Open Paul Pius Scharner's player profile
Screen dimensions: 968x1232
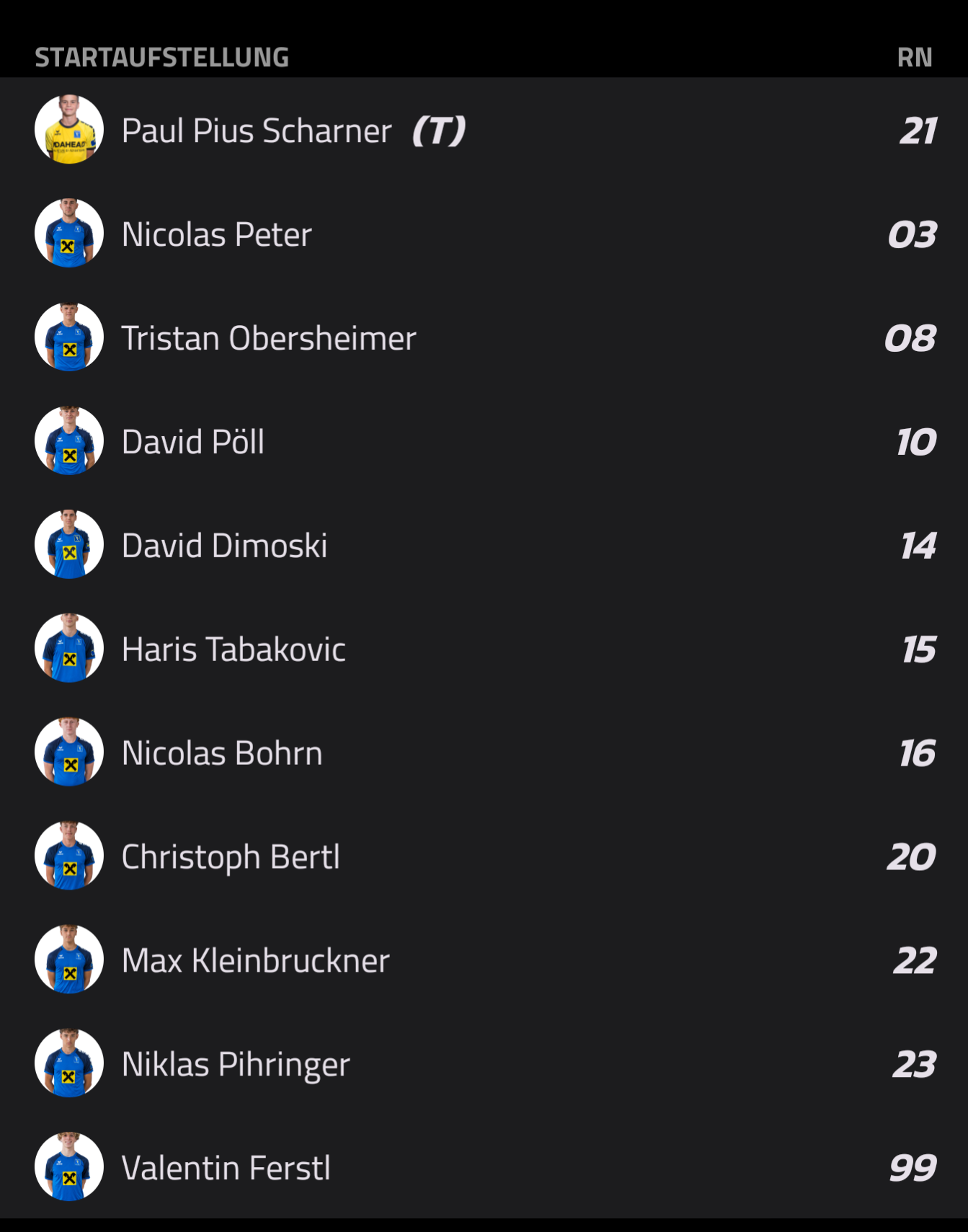point(257,130)
